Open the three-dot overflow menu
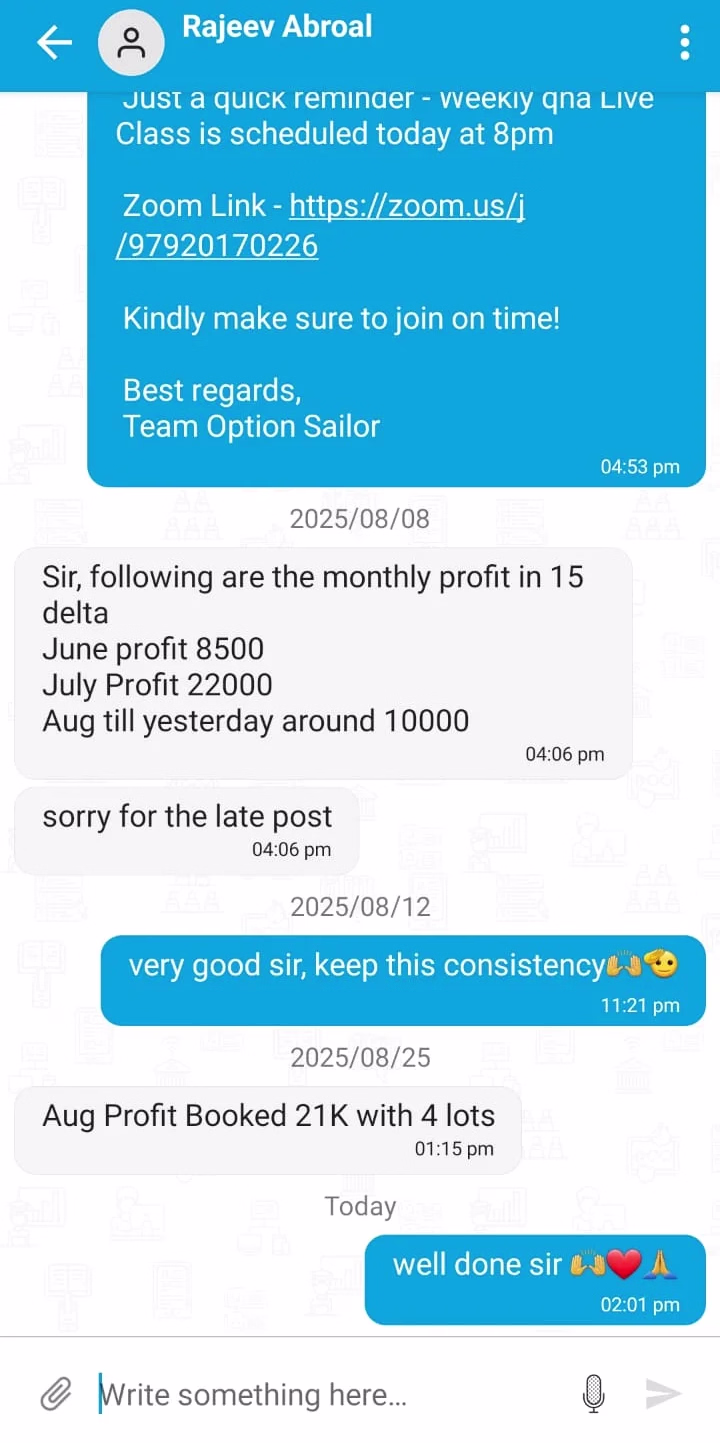Screen dimensions: 720x1443 684,43
